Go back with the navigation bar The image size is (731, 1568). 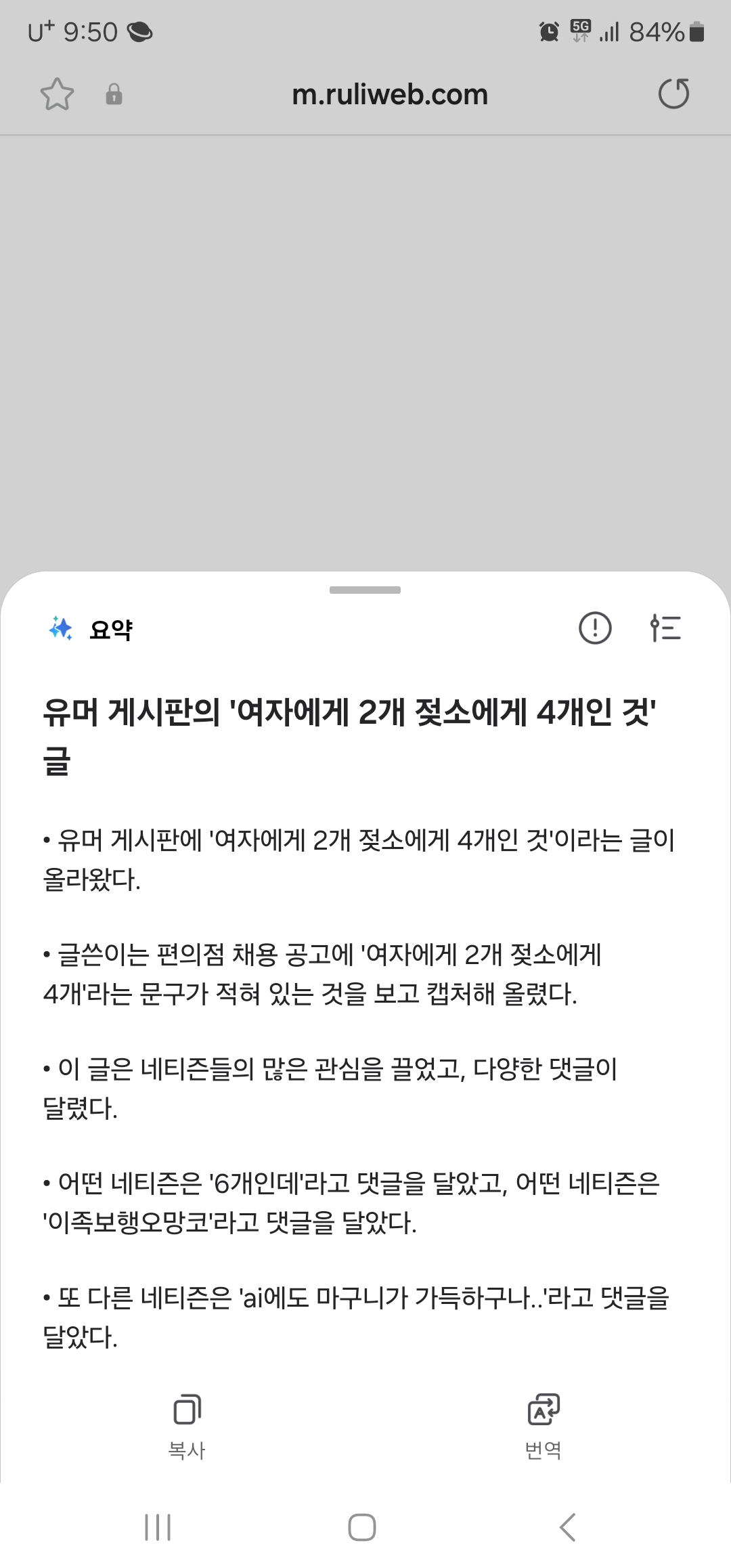point(567,1527)
